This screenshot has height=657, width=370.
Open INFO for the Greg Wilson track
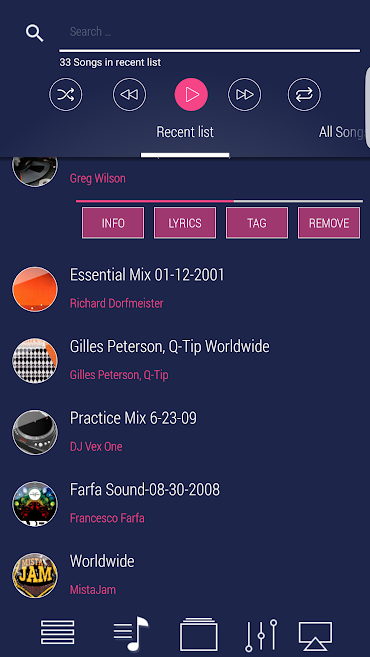coord(113,223)
